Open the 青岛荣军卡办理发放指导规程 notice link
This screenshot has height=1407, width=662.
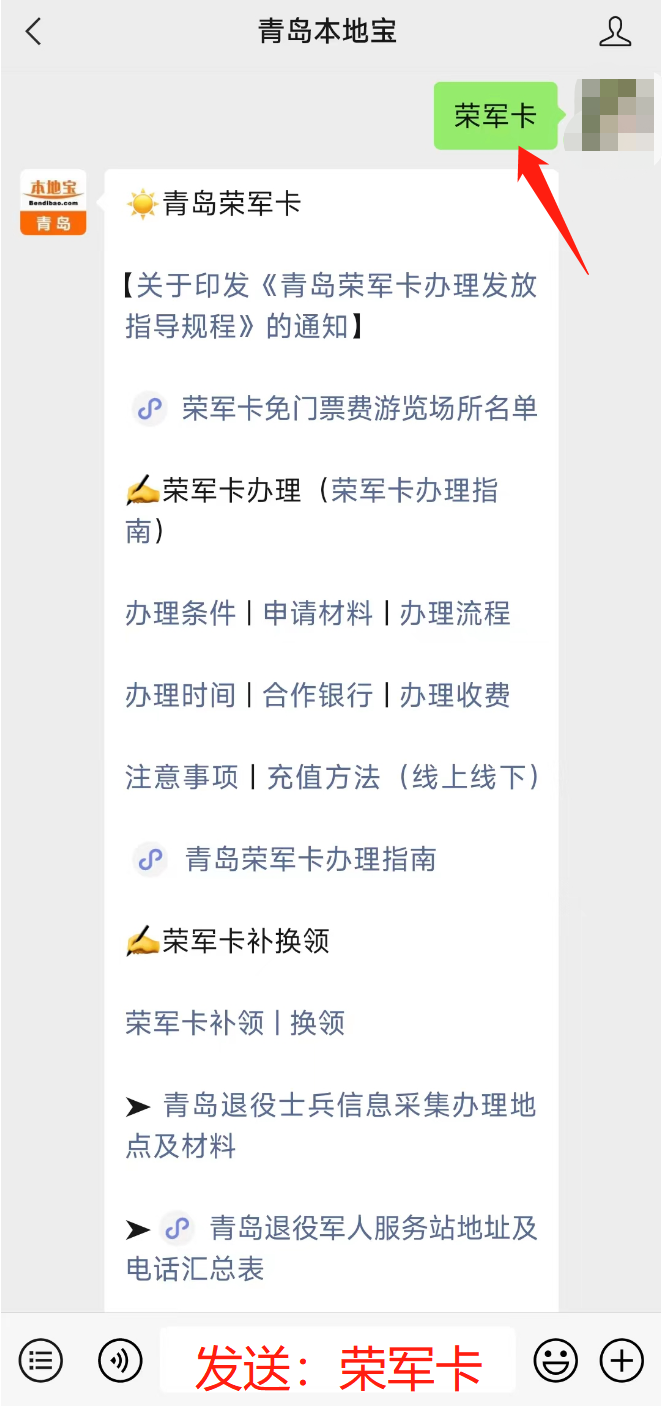pyautogui.click(x=331, y=305)
